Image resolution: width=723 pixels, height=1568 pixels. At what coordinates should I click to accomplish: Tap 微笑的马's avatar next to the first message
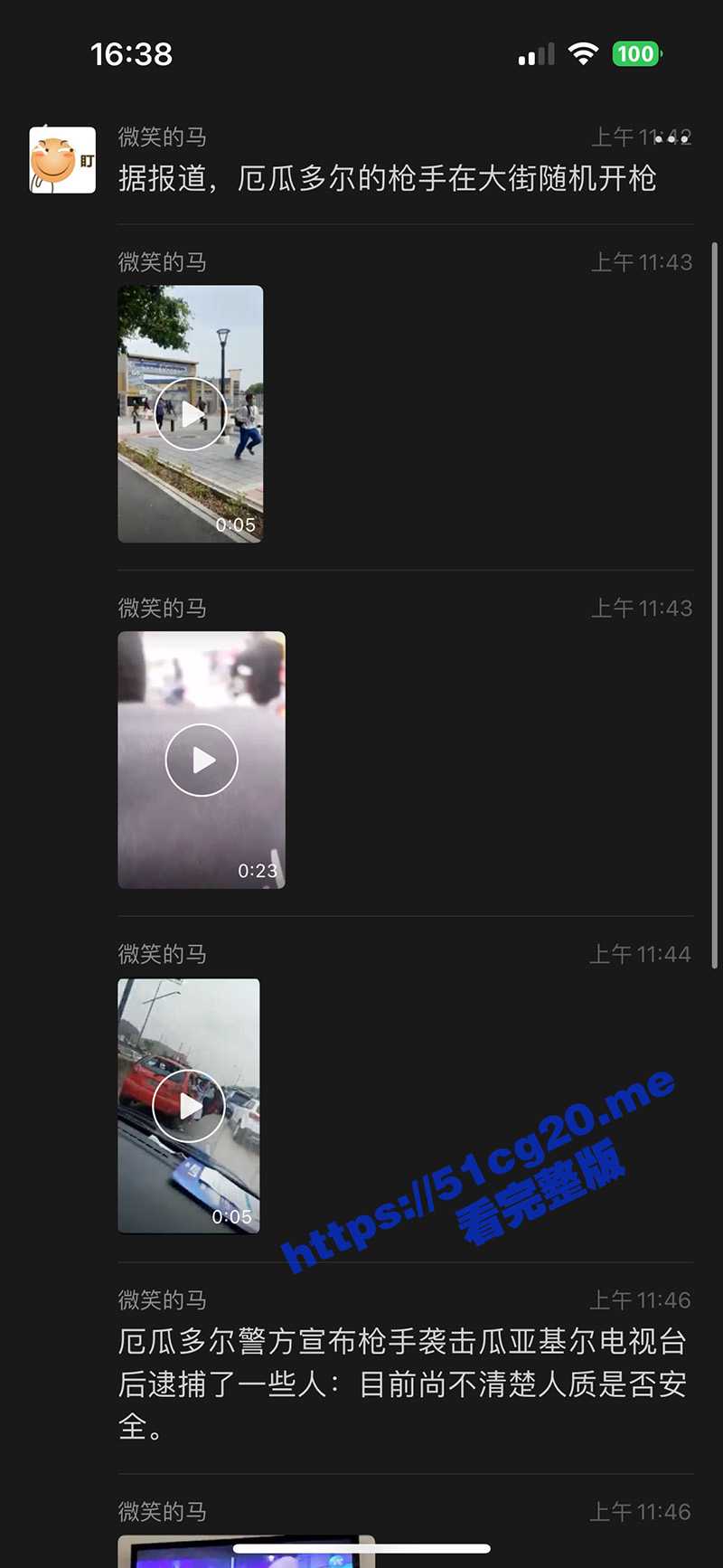click(61, 159)
